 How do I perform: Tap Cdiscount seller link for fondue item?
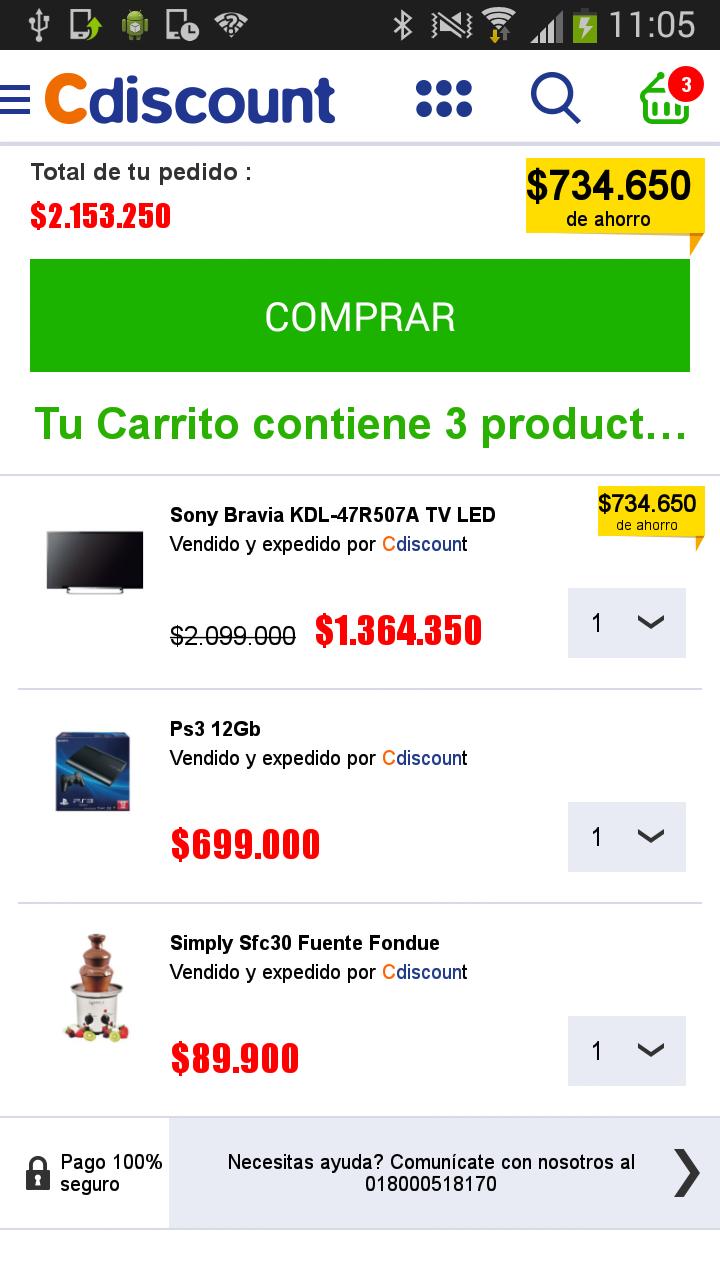(x=424, y=972)
